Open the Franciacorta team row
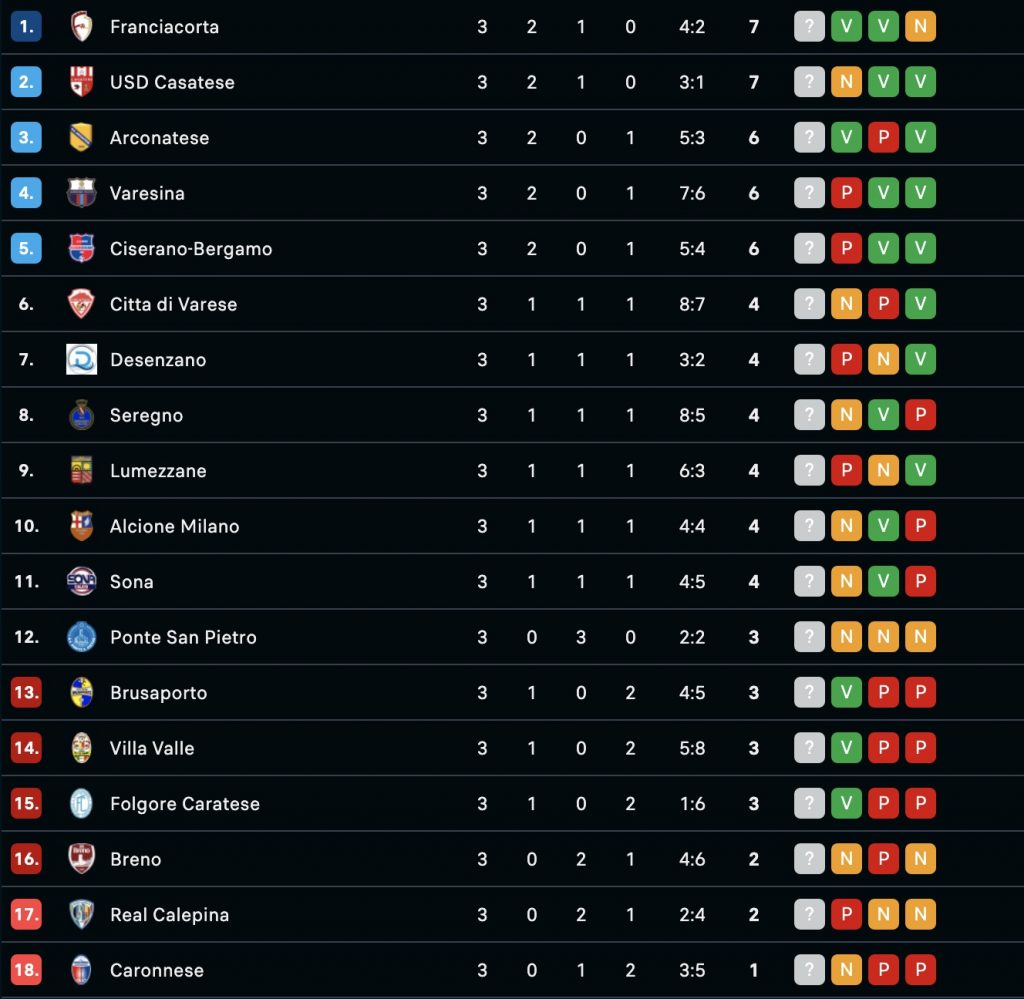Image resolution: width=1024 pixels, height=999 pixels. tap(164, 27)
